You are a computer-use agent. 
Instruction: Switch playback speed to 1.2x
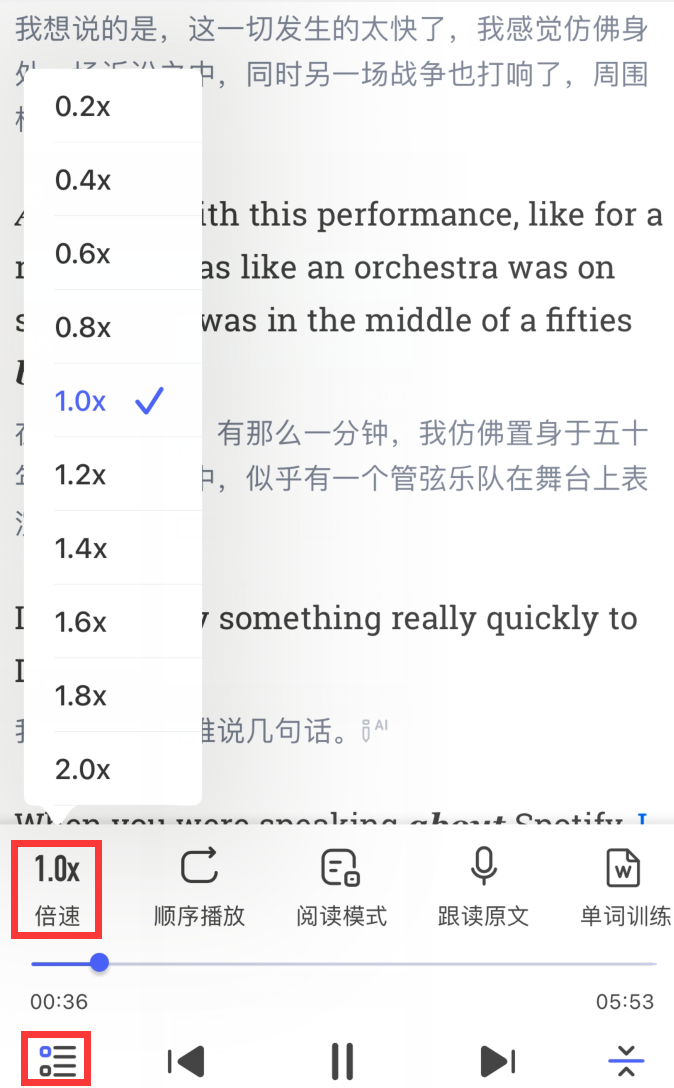tap(113, 475)
